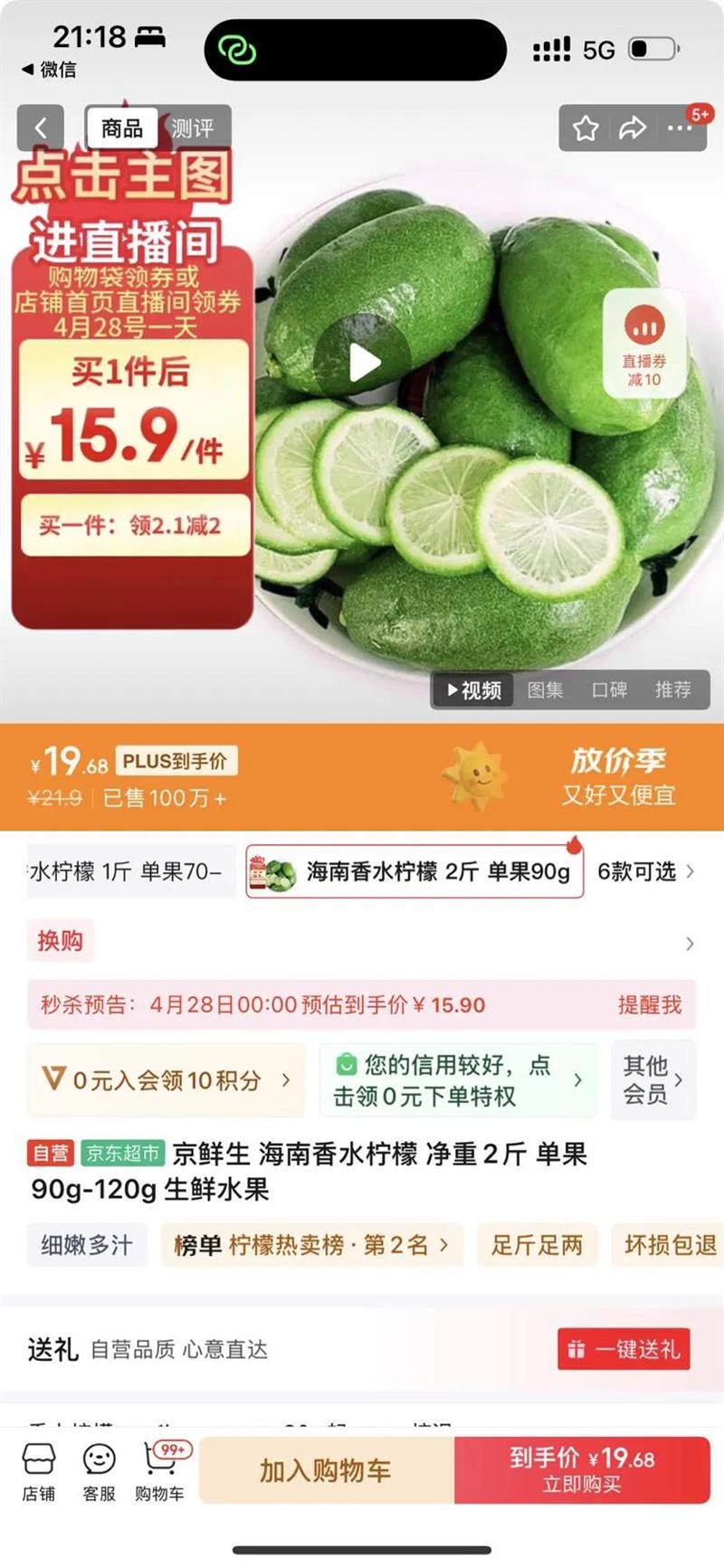Switch to the 图集 gallery tab

coord(545,690)
